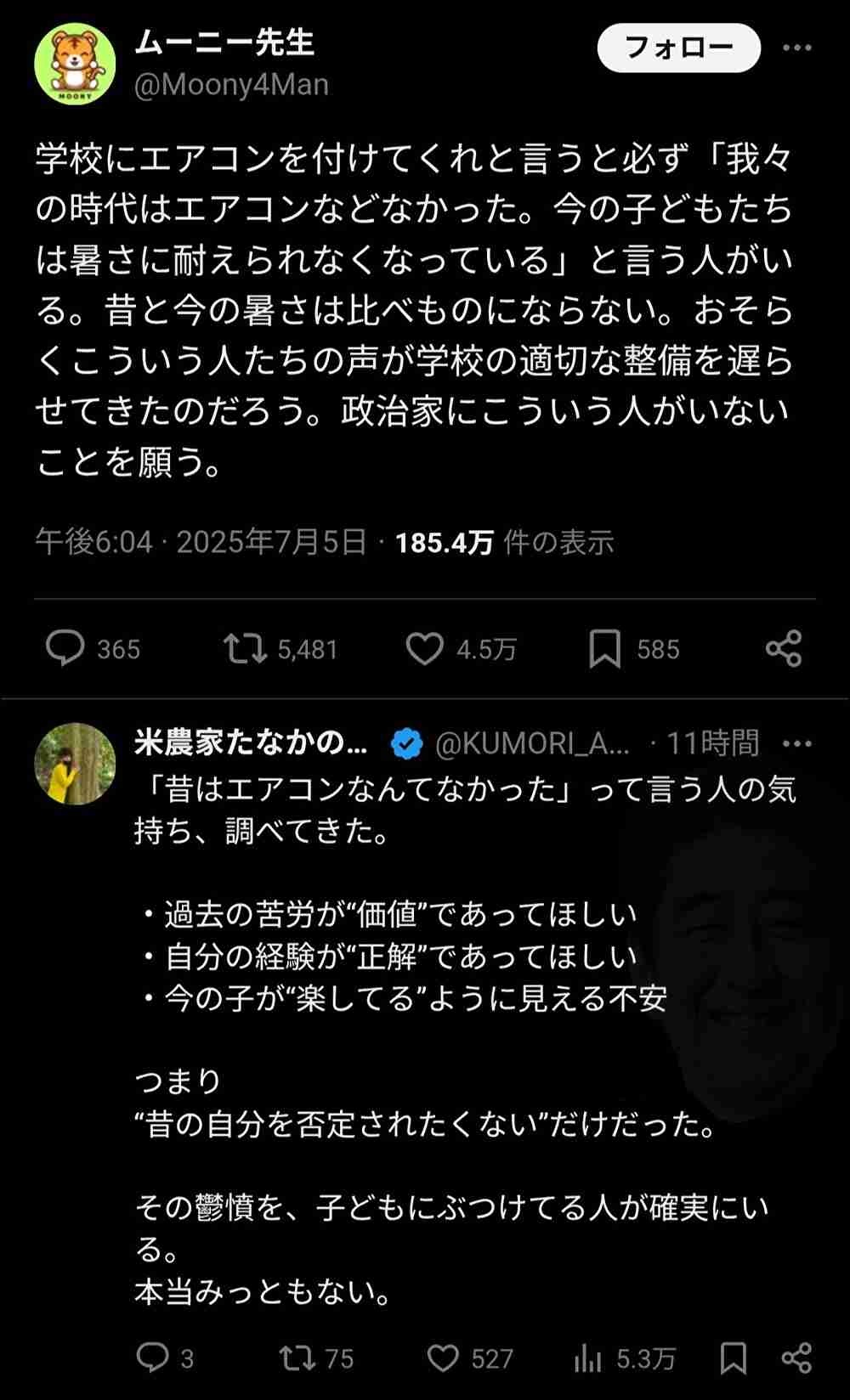Screen dimensions: 850x1400
Task: Repost ムーニー先生's post with 5,481 reposts
Action: [246, 649]
